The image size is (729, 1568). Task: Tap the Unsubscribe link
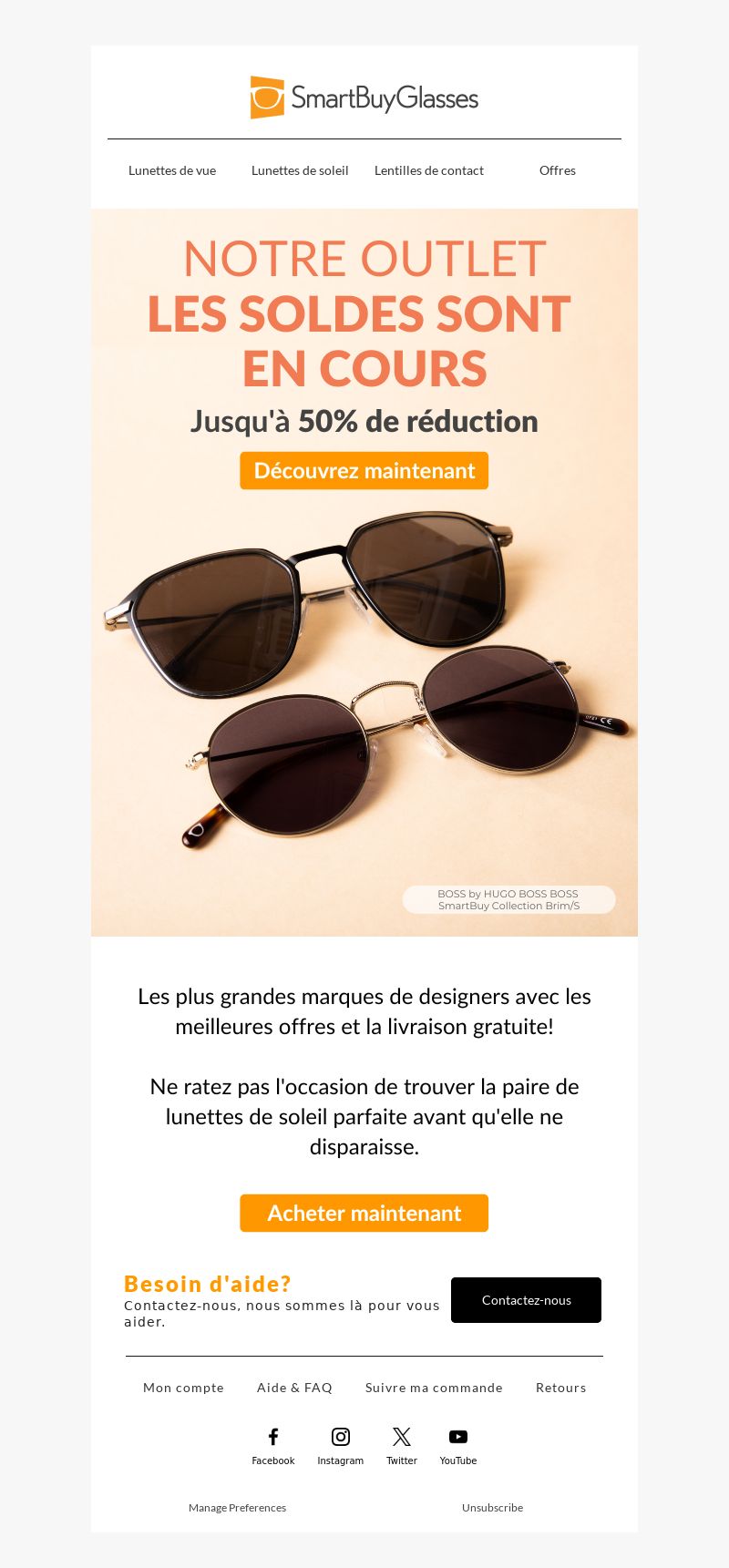[492, 1508]
